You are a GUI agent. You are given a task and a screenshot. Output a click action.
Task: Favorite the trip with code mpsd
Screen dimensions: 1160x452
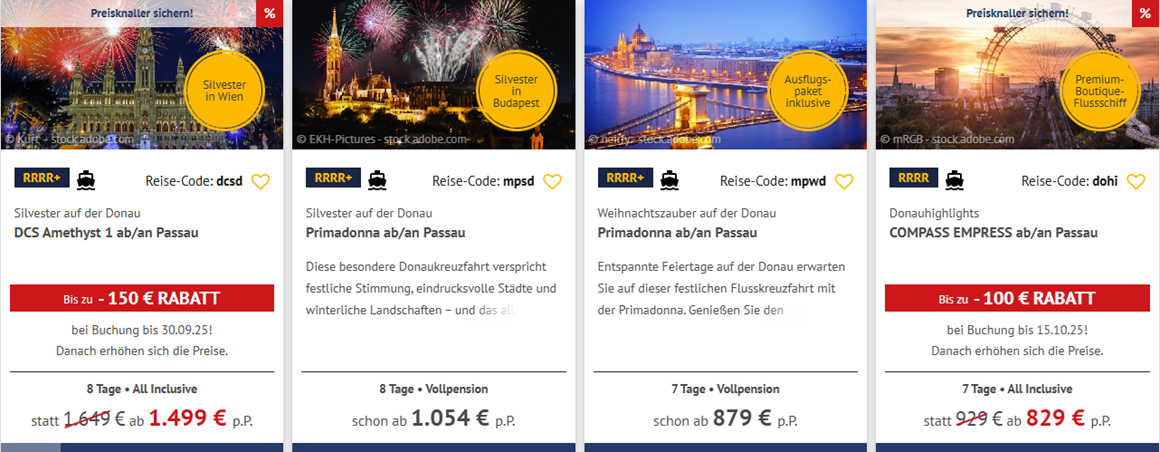point(552,181)
